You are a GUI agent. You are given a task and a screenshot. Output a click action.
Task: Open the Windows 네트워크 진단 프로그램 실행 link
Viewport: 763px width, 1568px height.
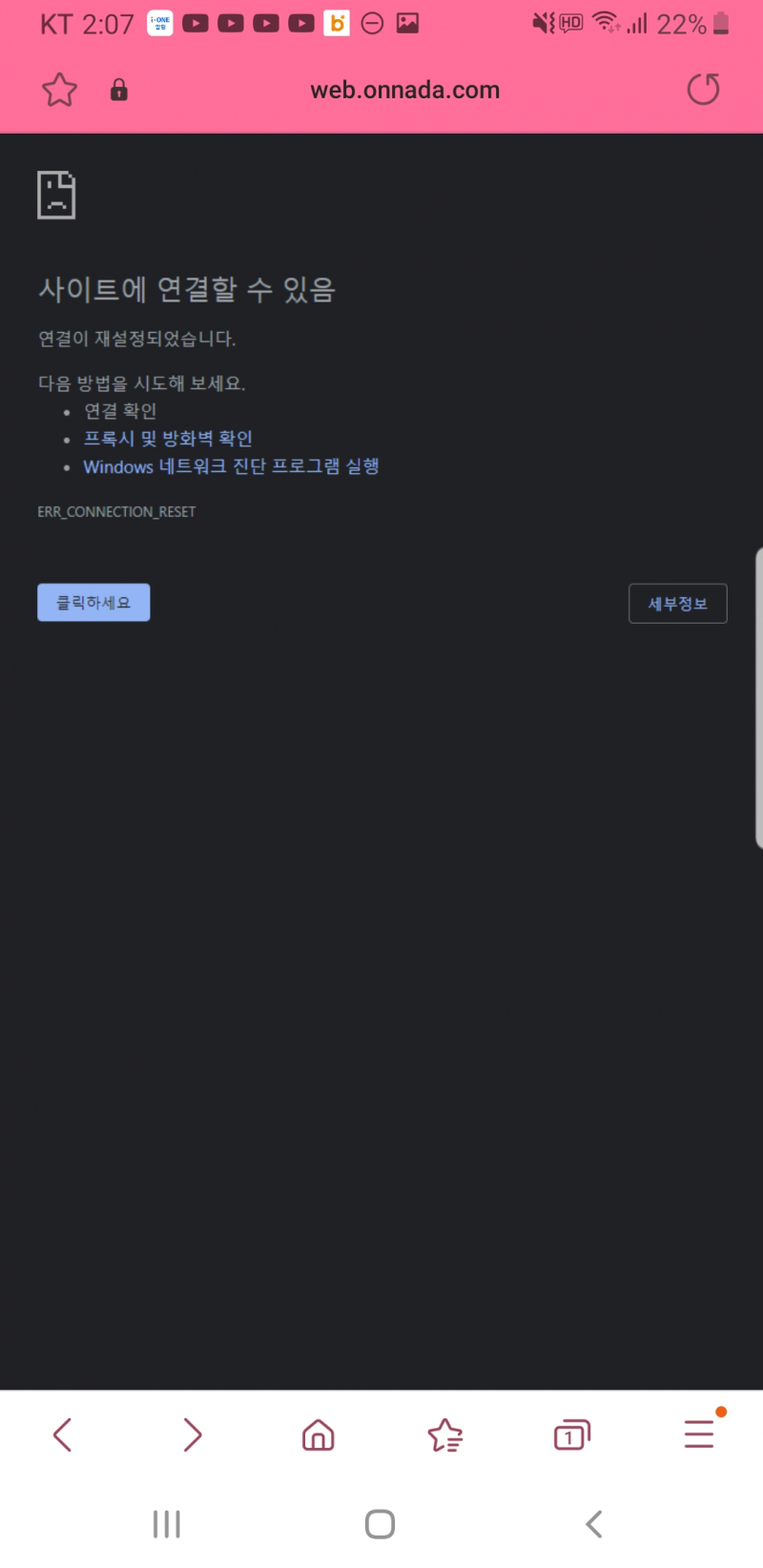pyautogui.click(x=231, y=466)
